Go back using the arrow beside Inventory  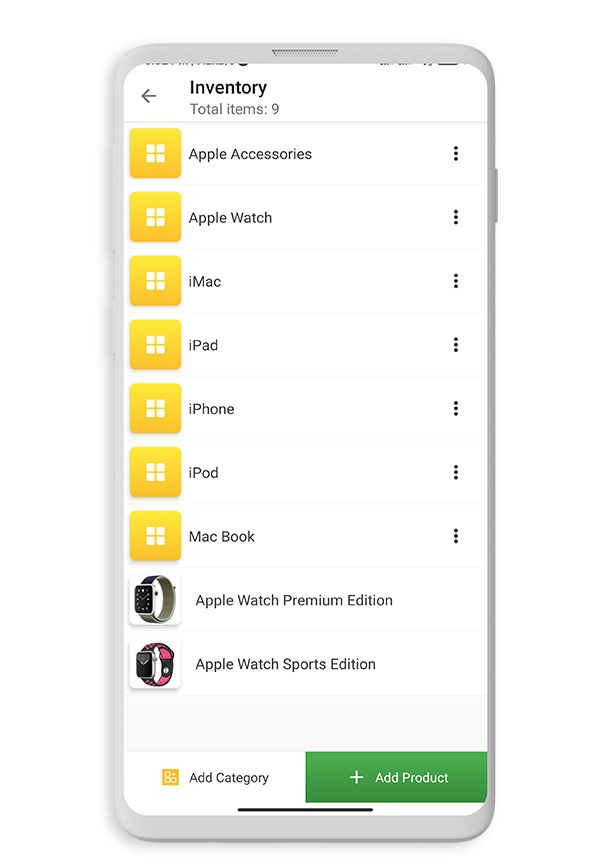(149, 96)
